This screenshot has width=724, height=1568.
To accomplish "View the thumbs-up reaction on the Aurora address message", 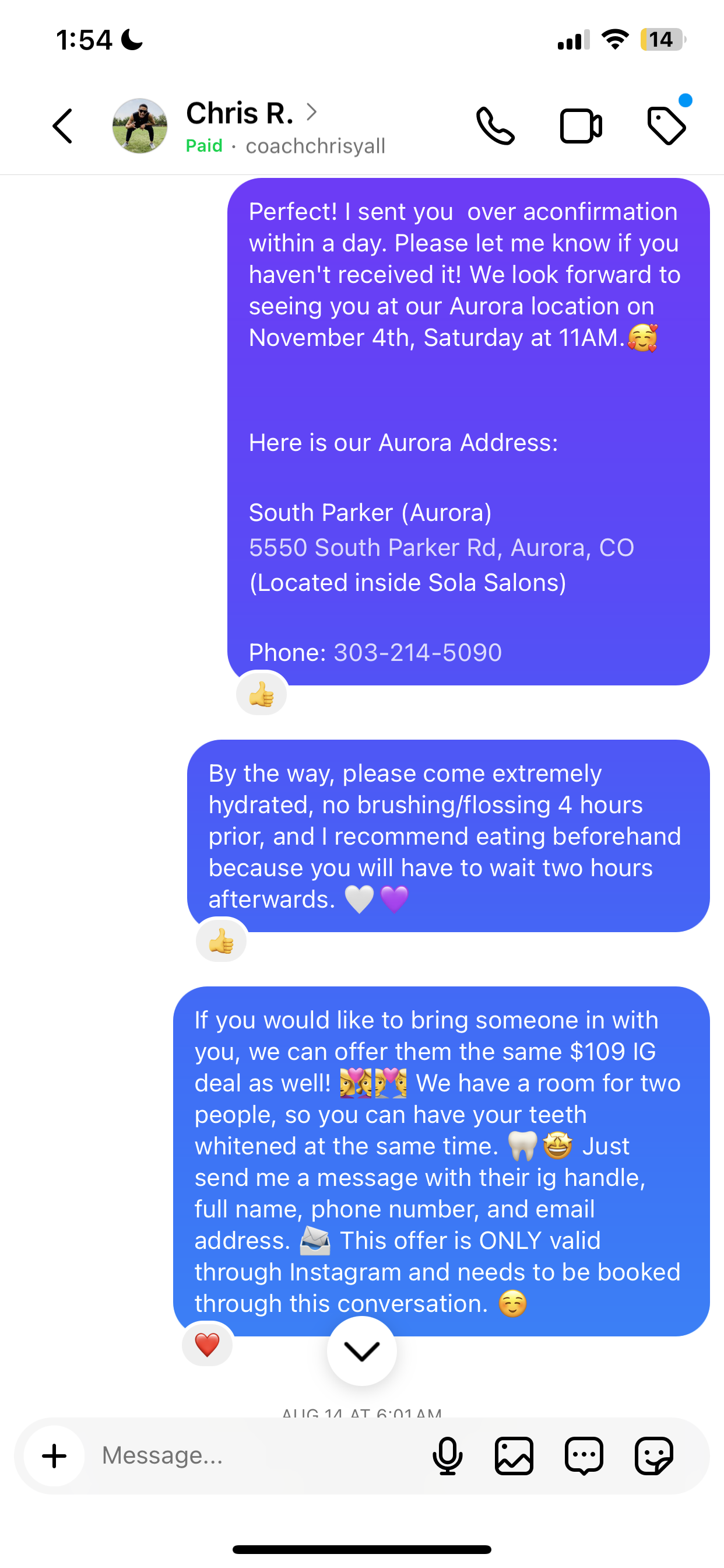I will click(x=262, y=694).
